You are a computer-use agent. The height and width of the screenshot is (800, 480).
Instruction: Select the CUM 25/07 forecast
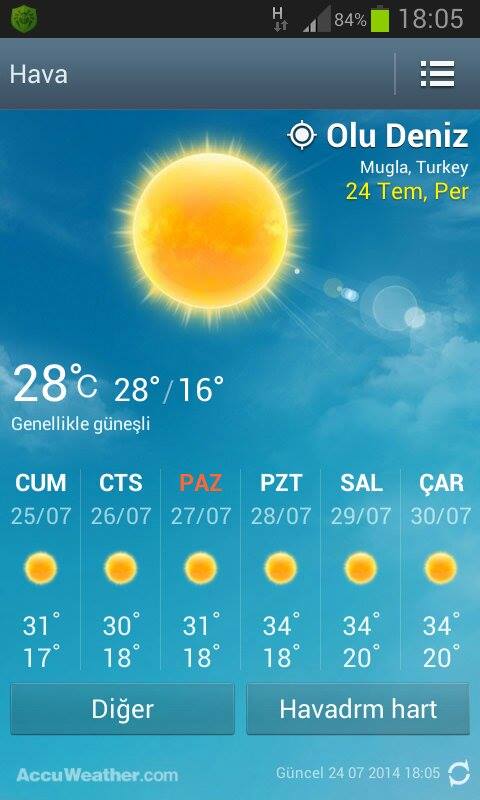pyautogui.click(x=41, y=570)
